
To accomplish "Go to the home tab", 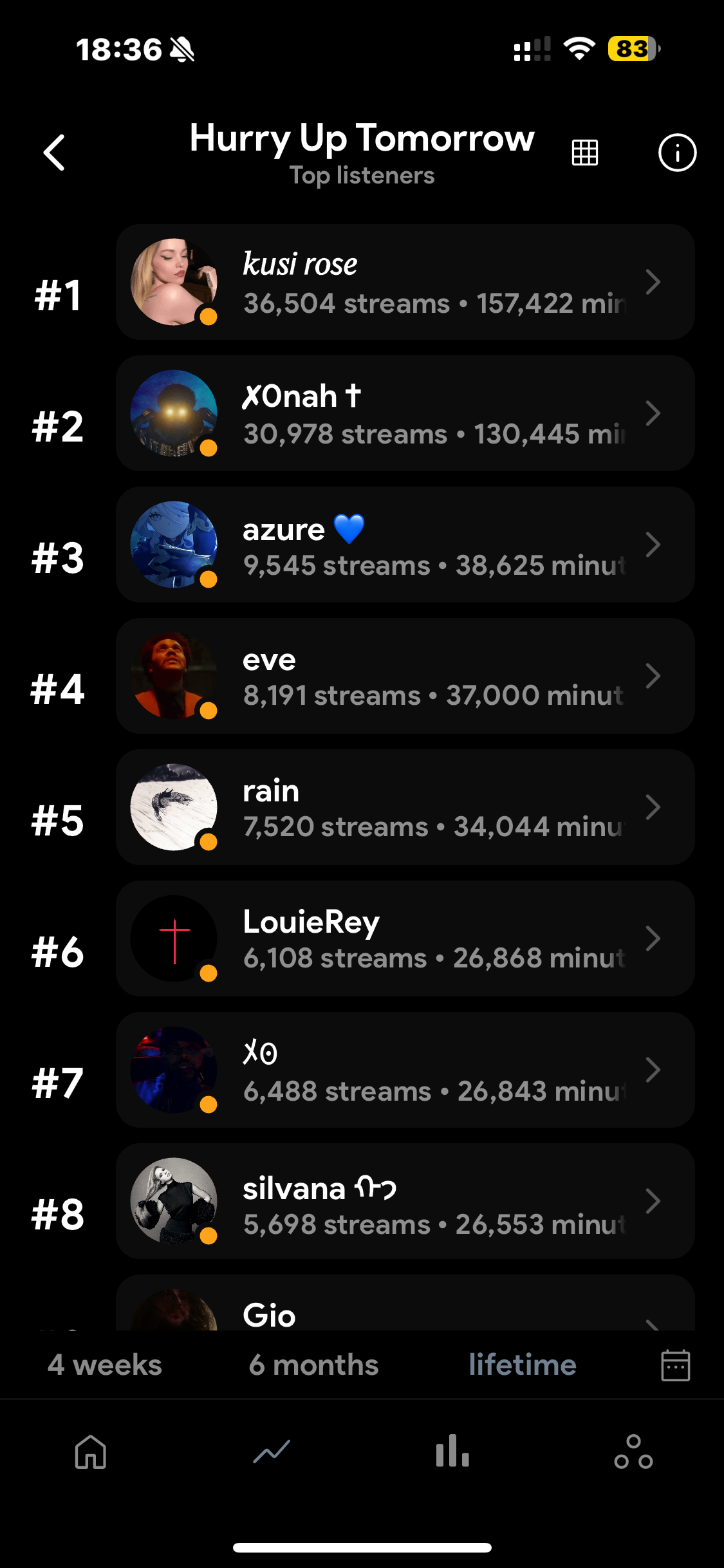I will (91, 1452).
